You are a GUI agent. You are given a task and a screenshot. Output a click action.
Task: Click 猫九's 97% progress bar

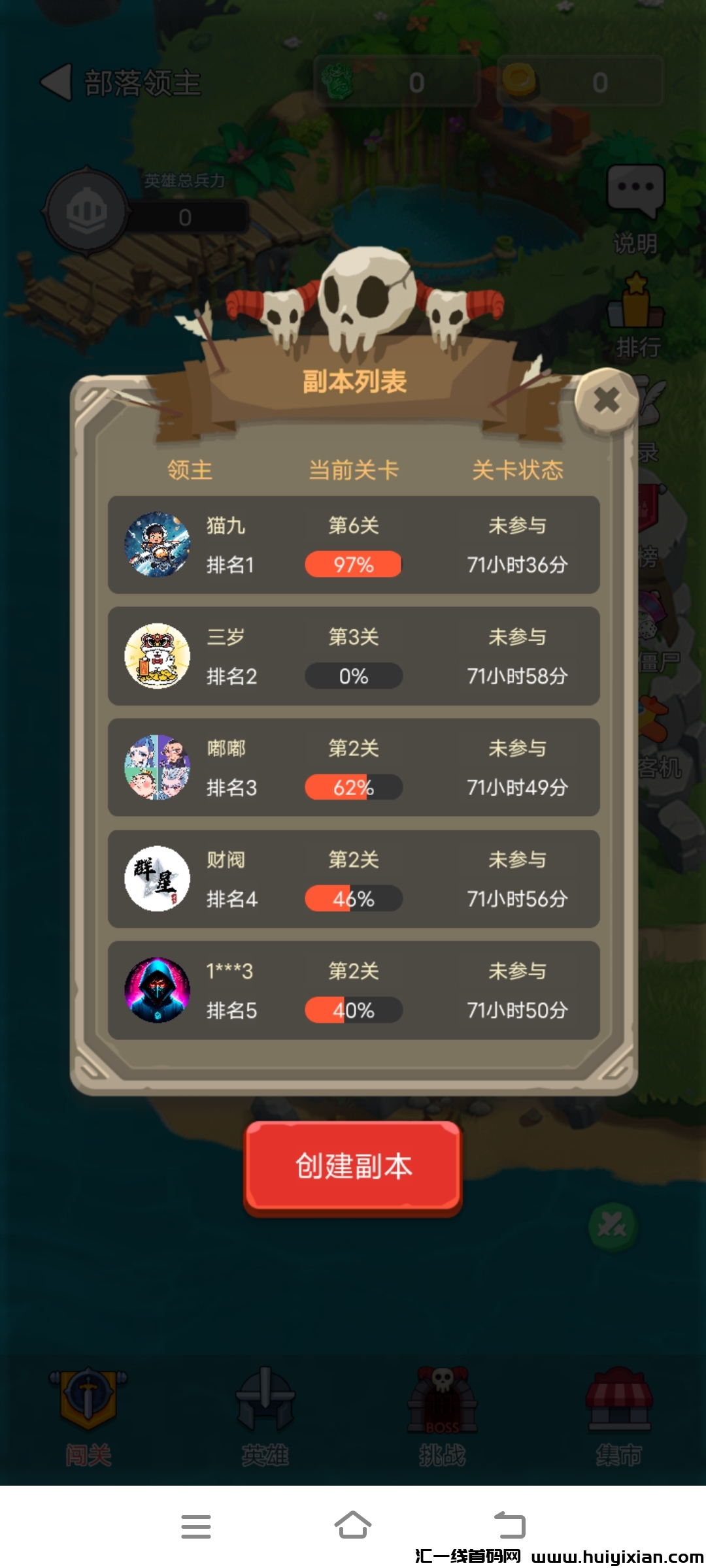353,564
